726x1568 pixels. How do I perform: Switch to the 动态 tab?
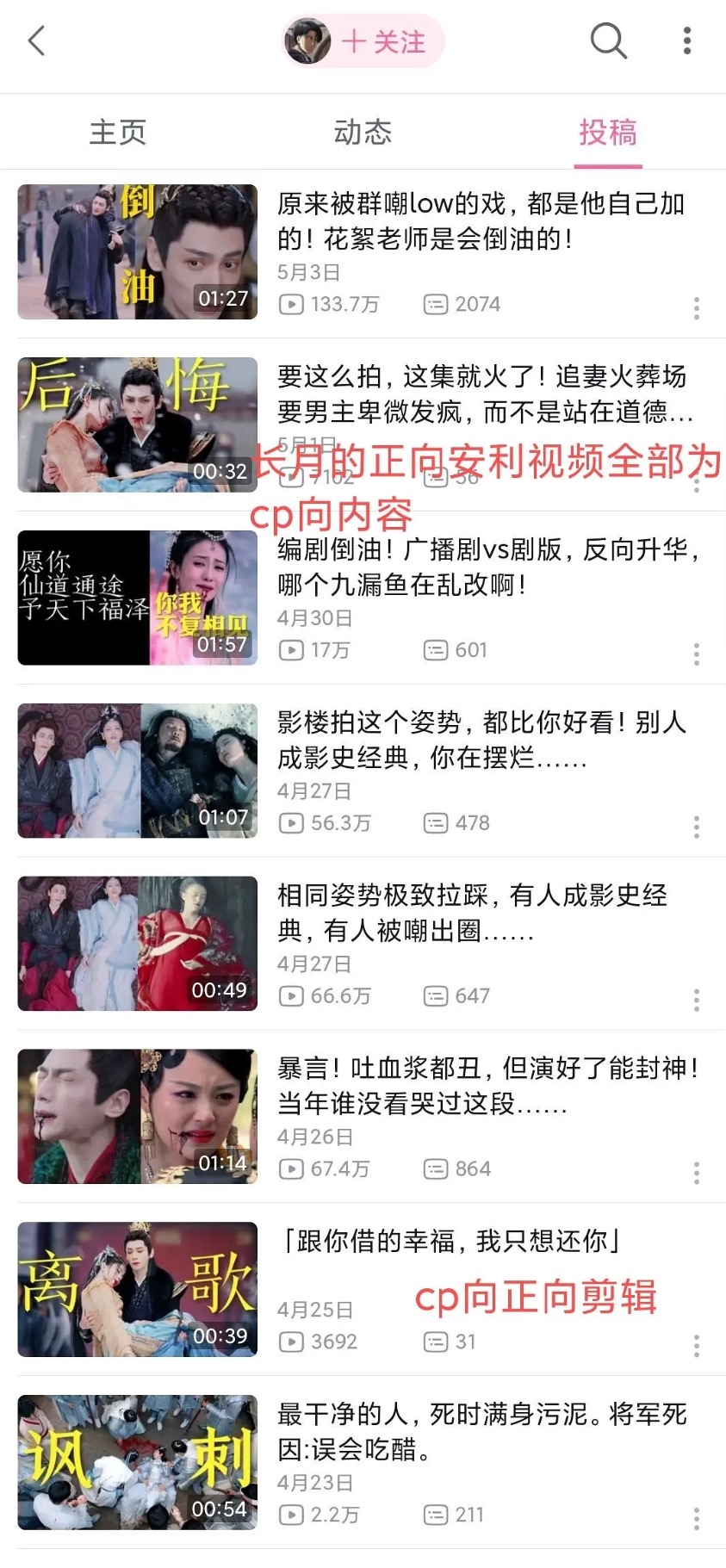click(363, 133)
